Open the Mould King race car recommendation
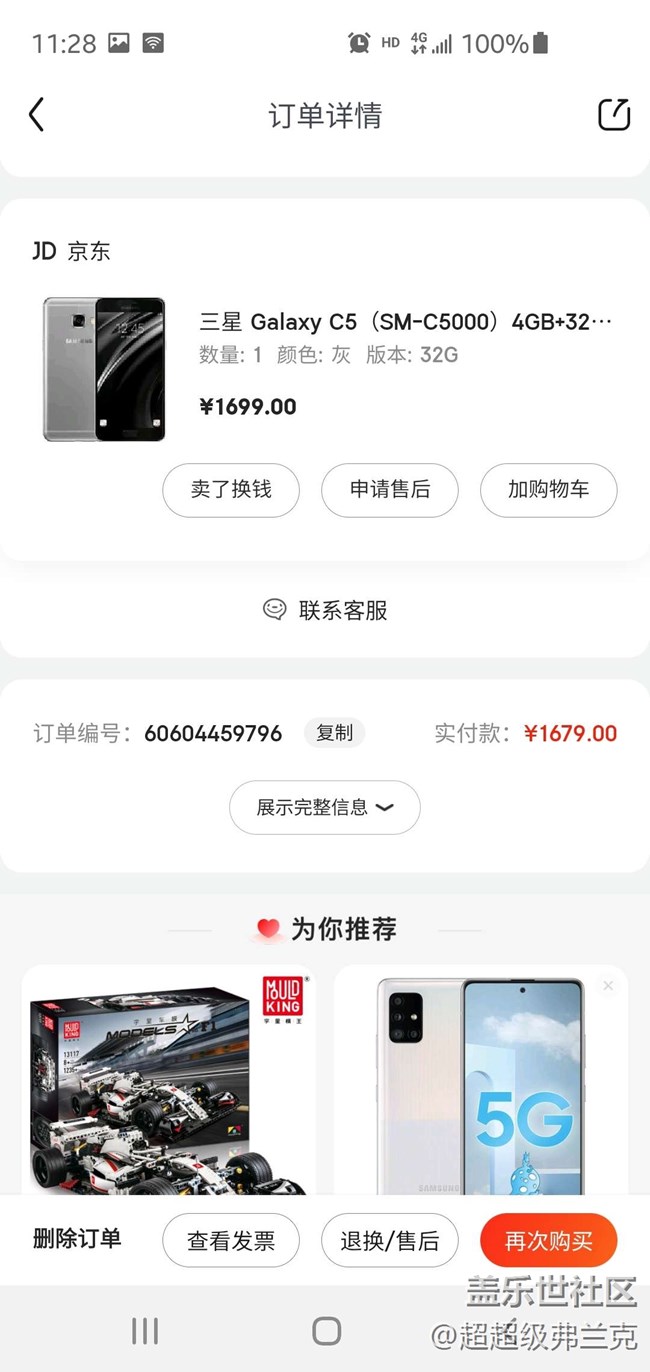Screen dimensions: 650x1372 (168, 1080)
